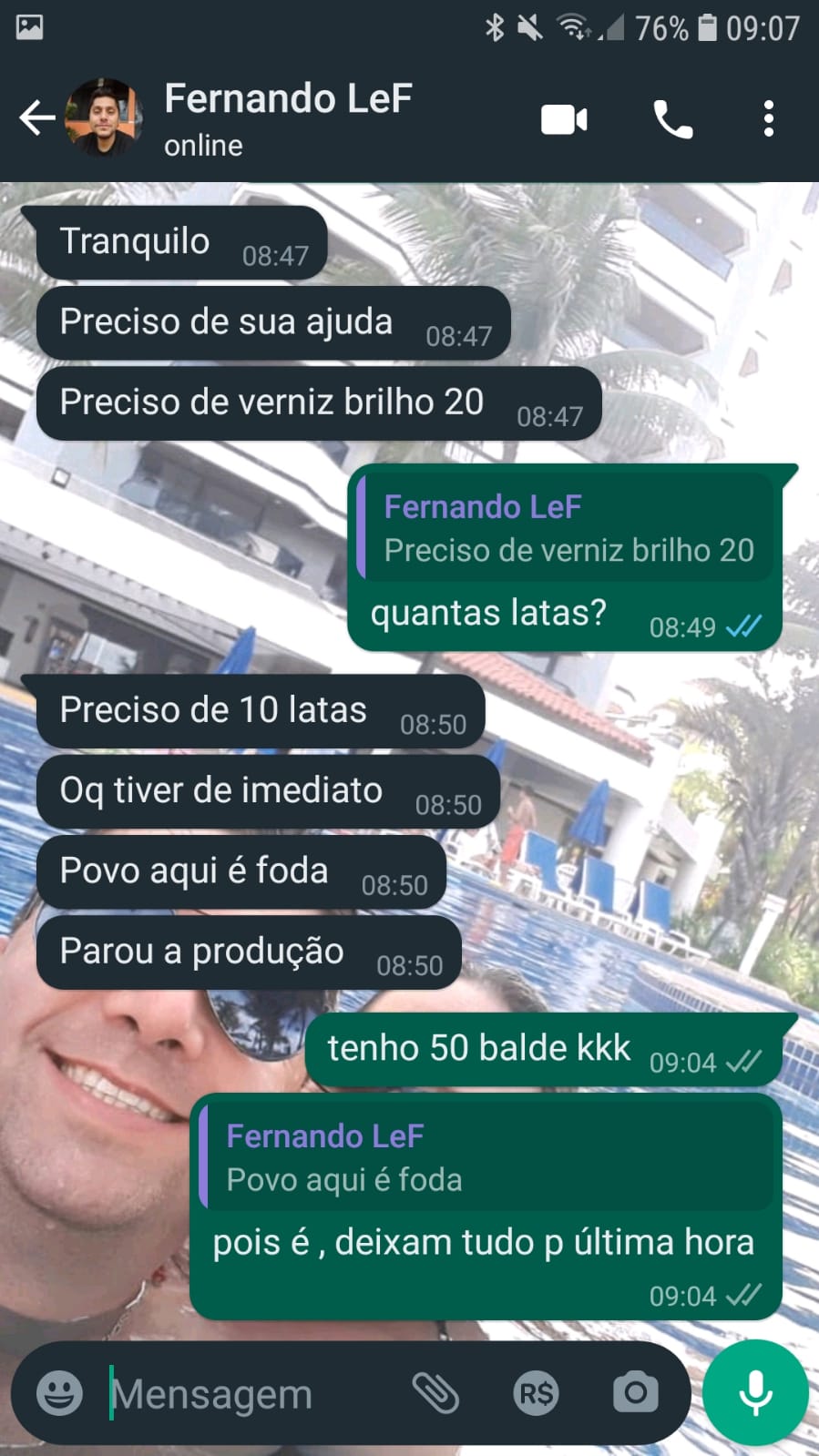Open the overflow menu

coord(769,119)
